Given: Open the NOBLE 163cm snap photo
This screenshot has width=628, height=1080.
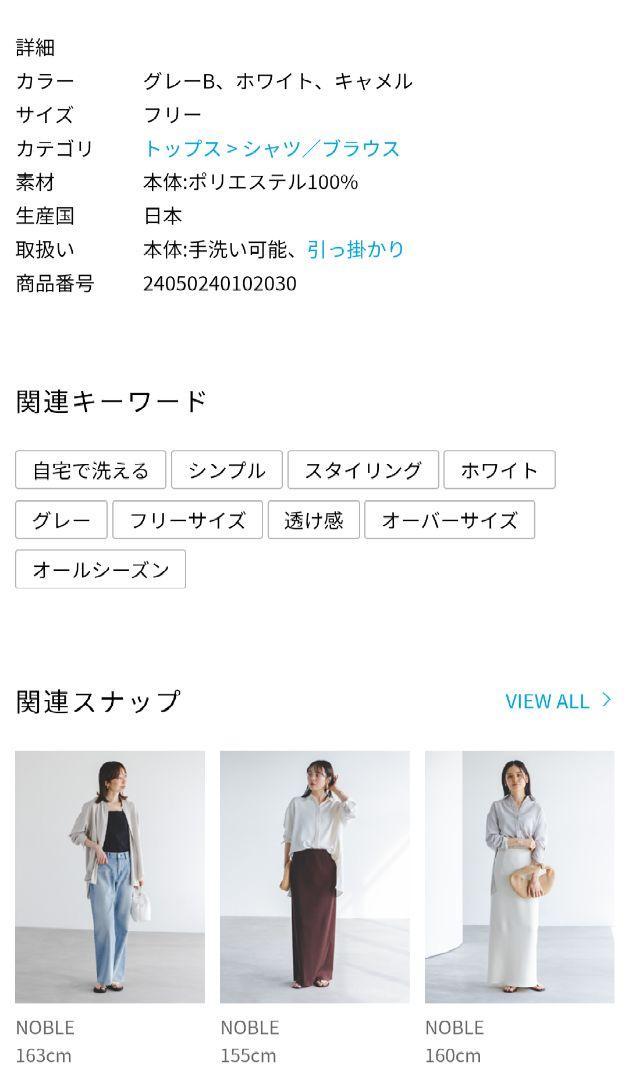Looking at the screenshot, I should pyautogui.click(x=110, y=877).
